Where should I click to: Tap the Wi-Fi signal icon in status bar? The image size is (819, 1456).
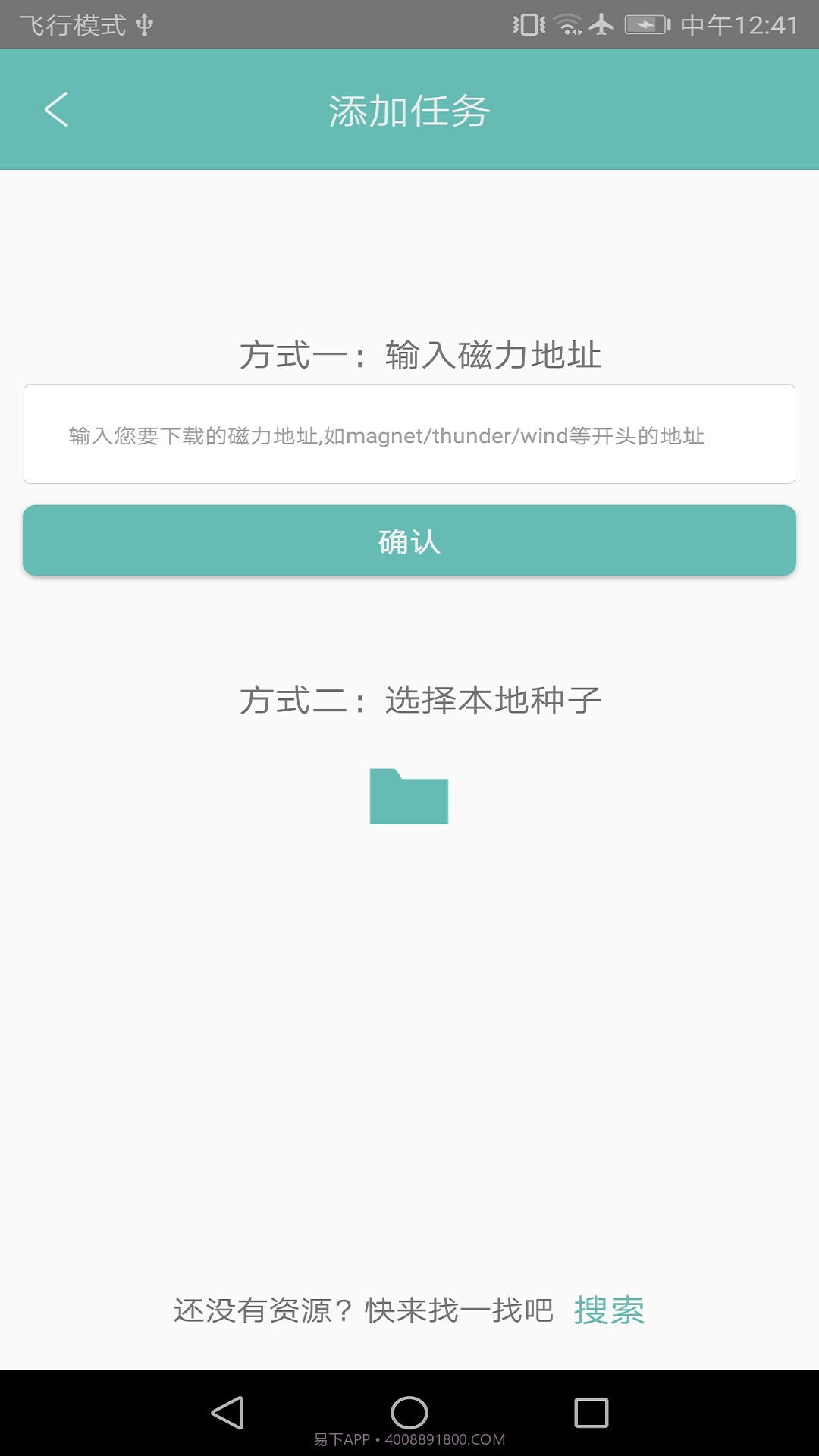tap(565, 23)
